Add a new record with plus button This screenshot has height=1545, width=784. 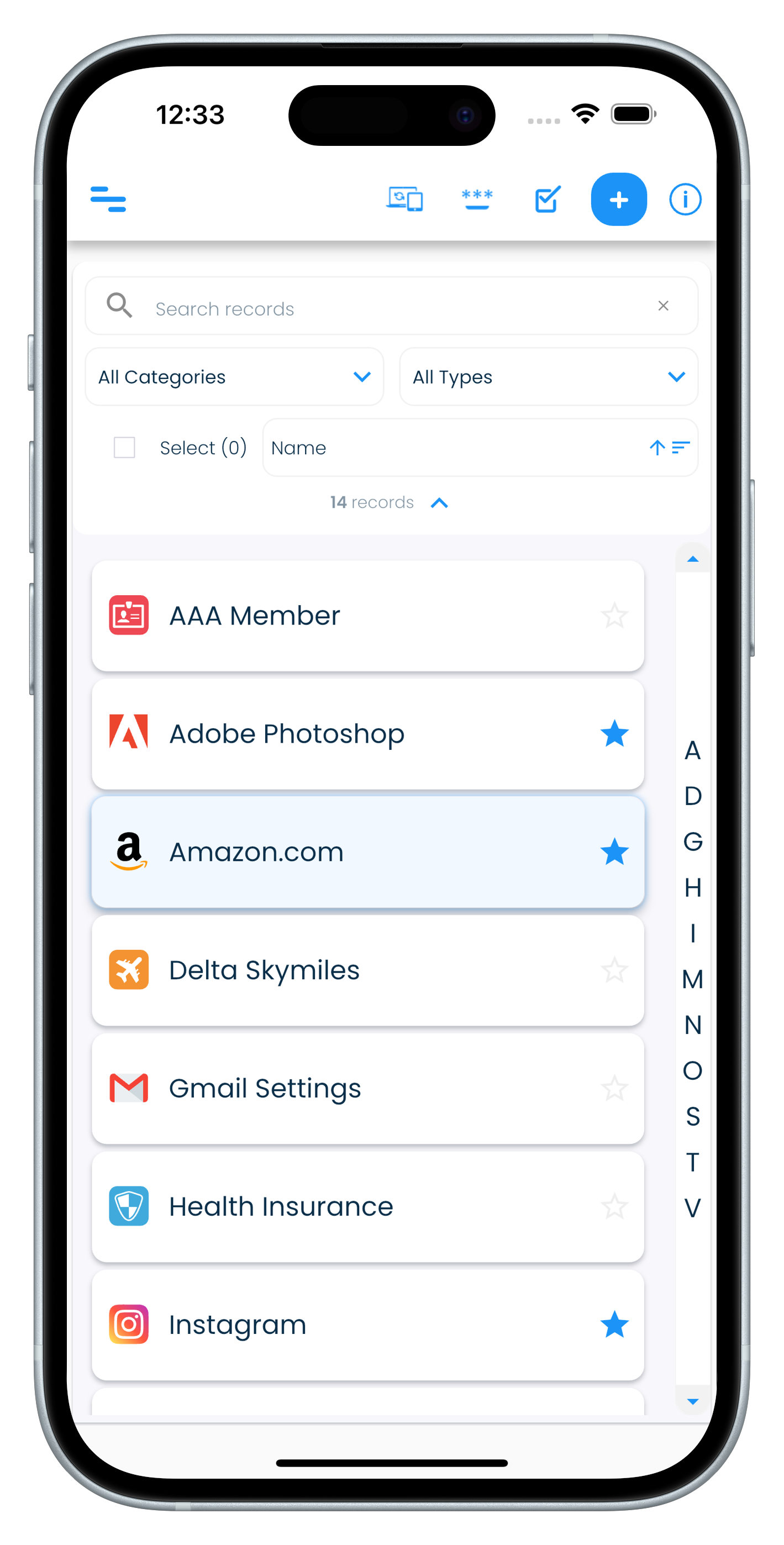[618, 199]
